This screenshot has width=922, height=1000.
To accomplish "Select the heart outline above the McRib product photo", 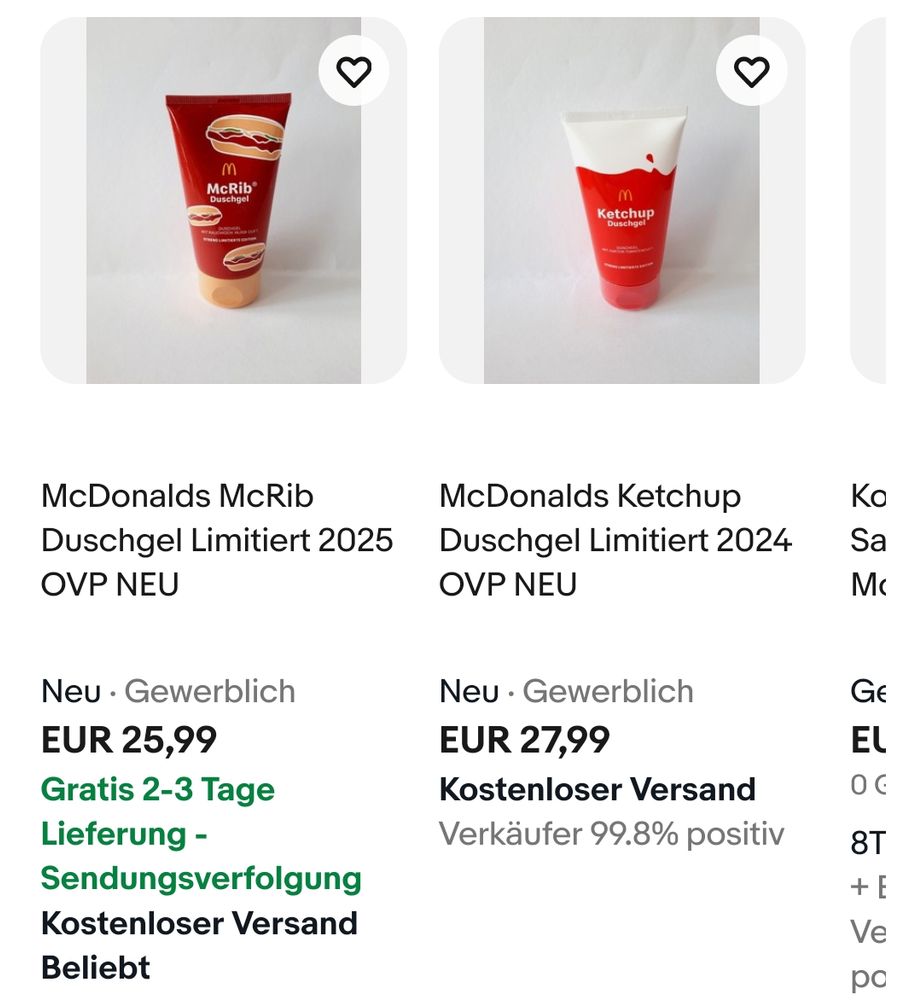I will 351,72.
